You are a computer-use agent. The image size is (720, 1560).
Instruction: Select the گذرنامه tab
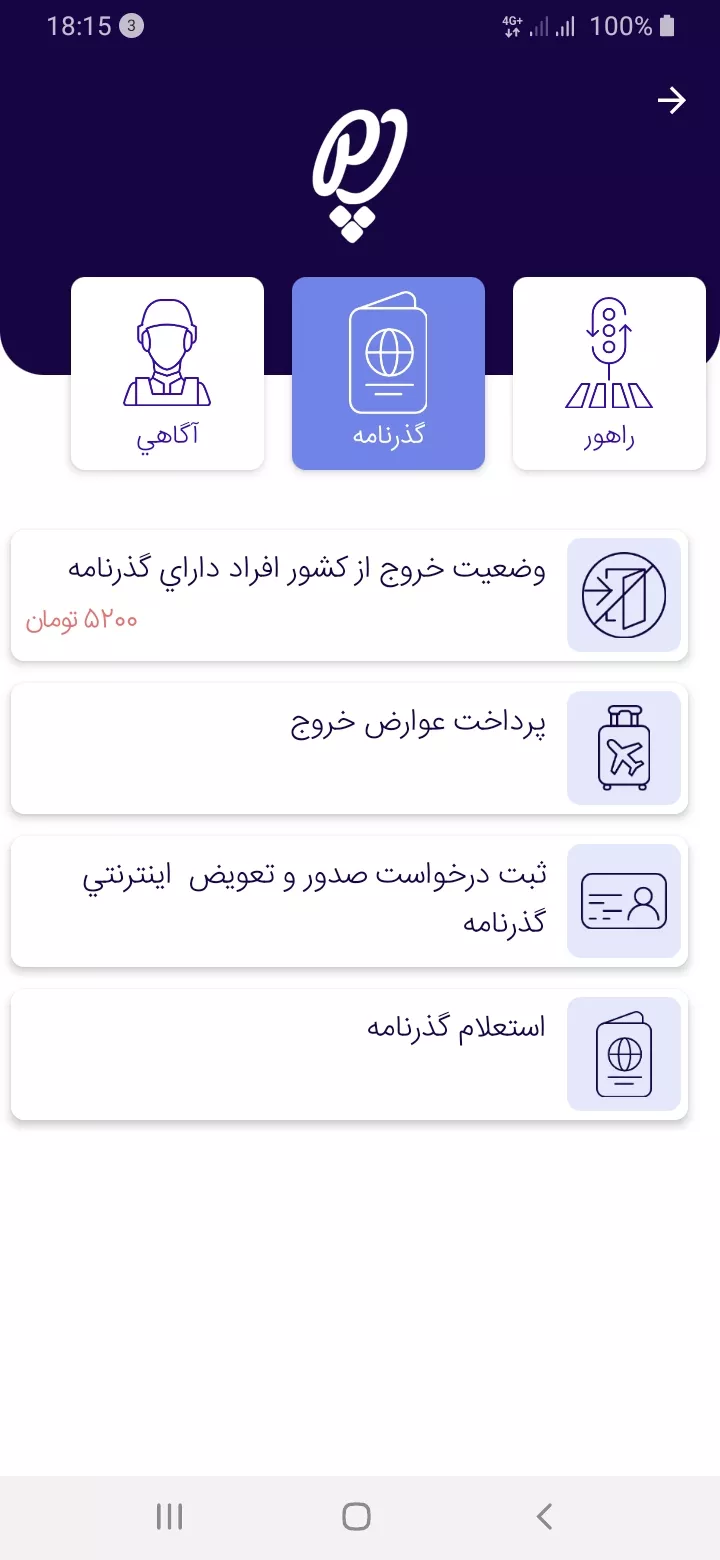(388, 373)
